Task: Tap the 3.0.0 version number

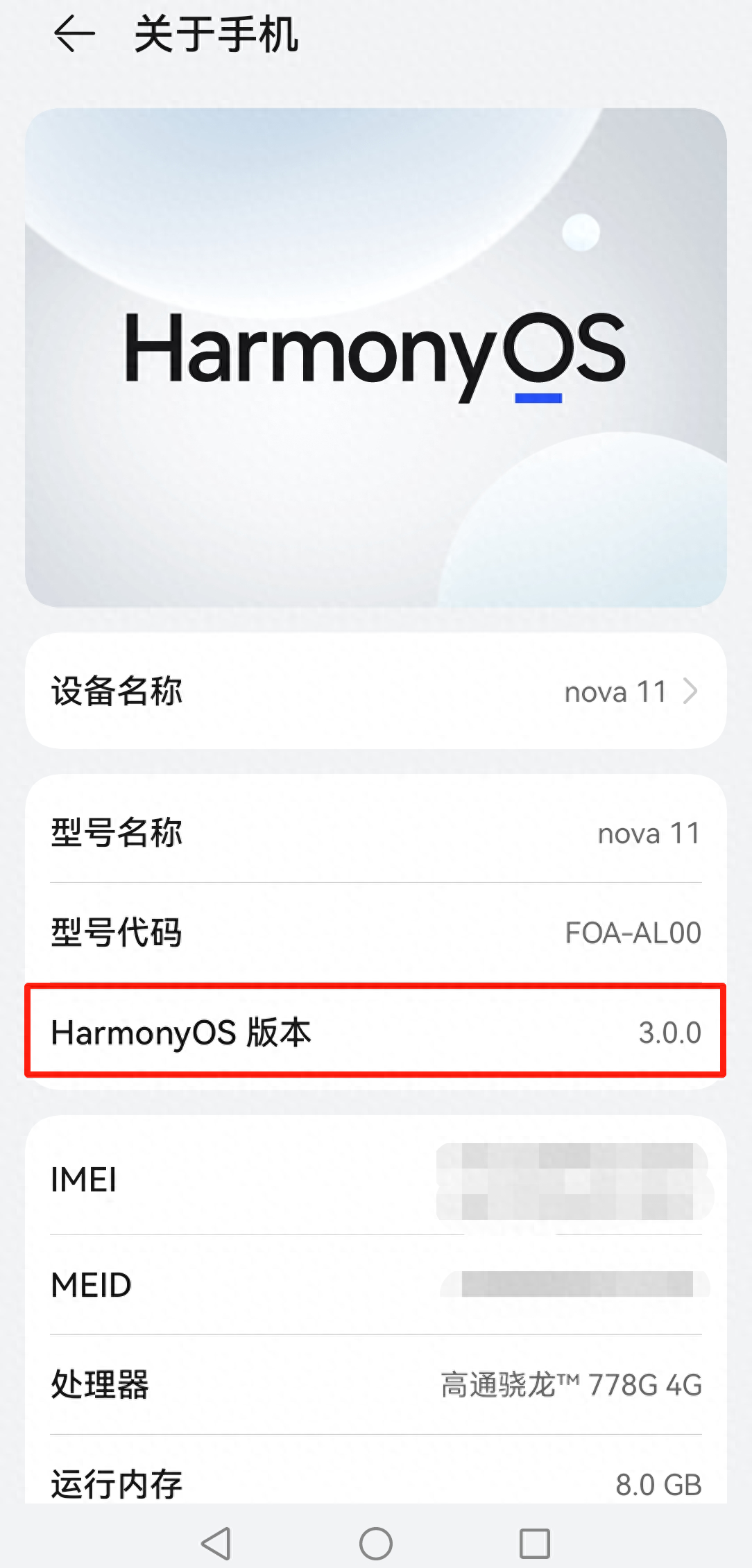Action: (671, 1032)
